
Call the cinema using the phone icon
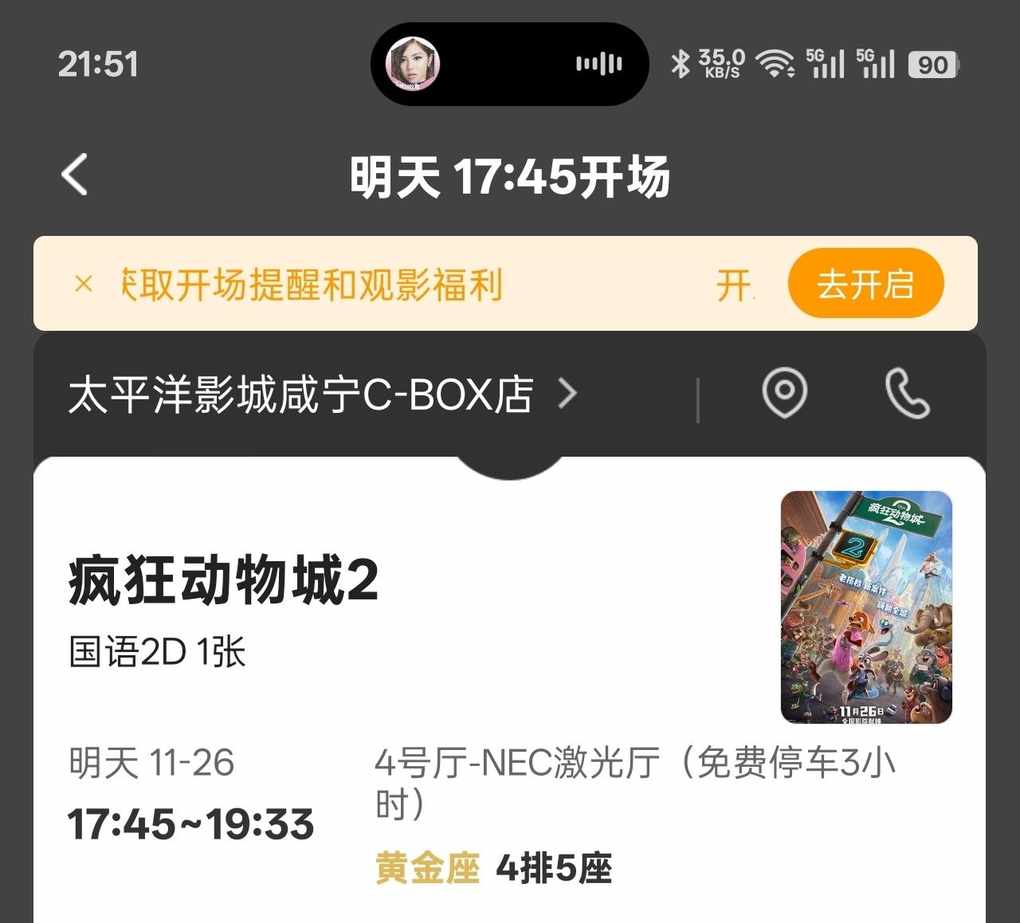click(x=907, y=394)
